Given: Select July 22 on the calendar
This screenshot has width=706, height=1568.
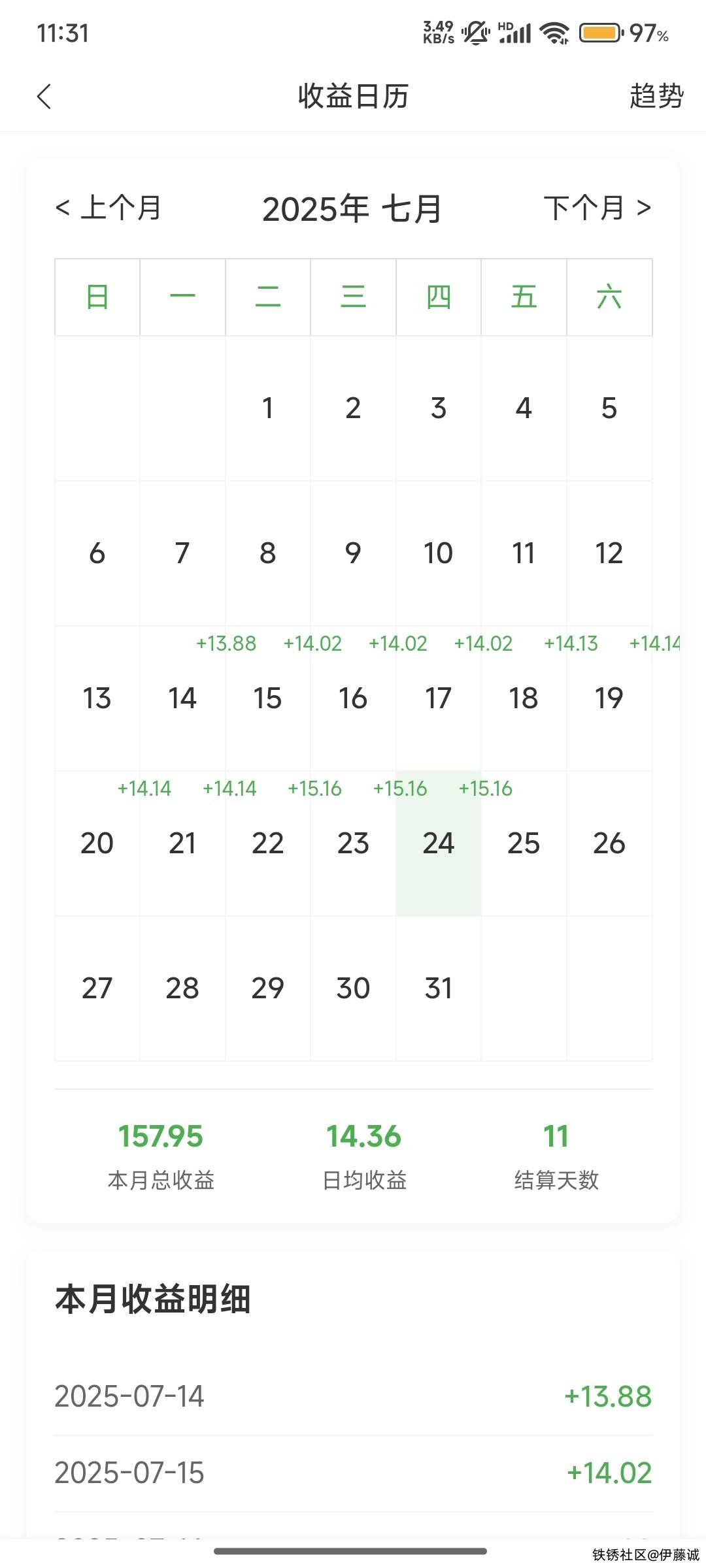Looking at the screenshot, I should click(267, 843).
